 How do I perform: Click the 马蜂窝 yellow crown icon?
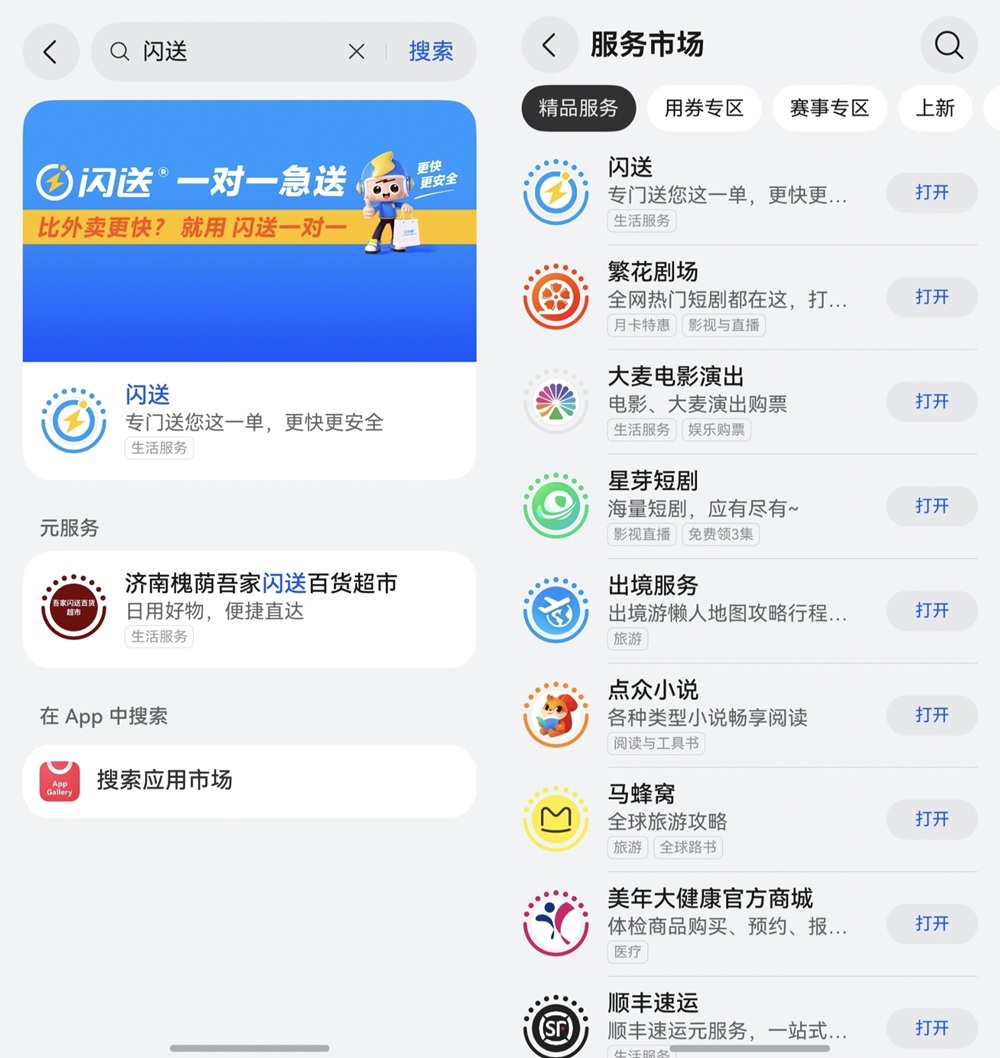click(x=555, y=818)
